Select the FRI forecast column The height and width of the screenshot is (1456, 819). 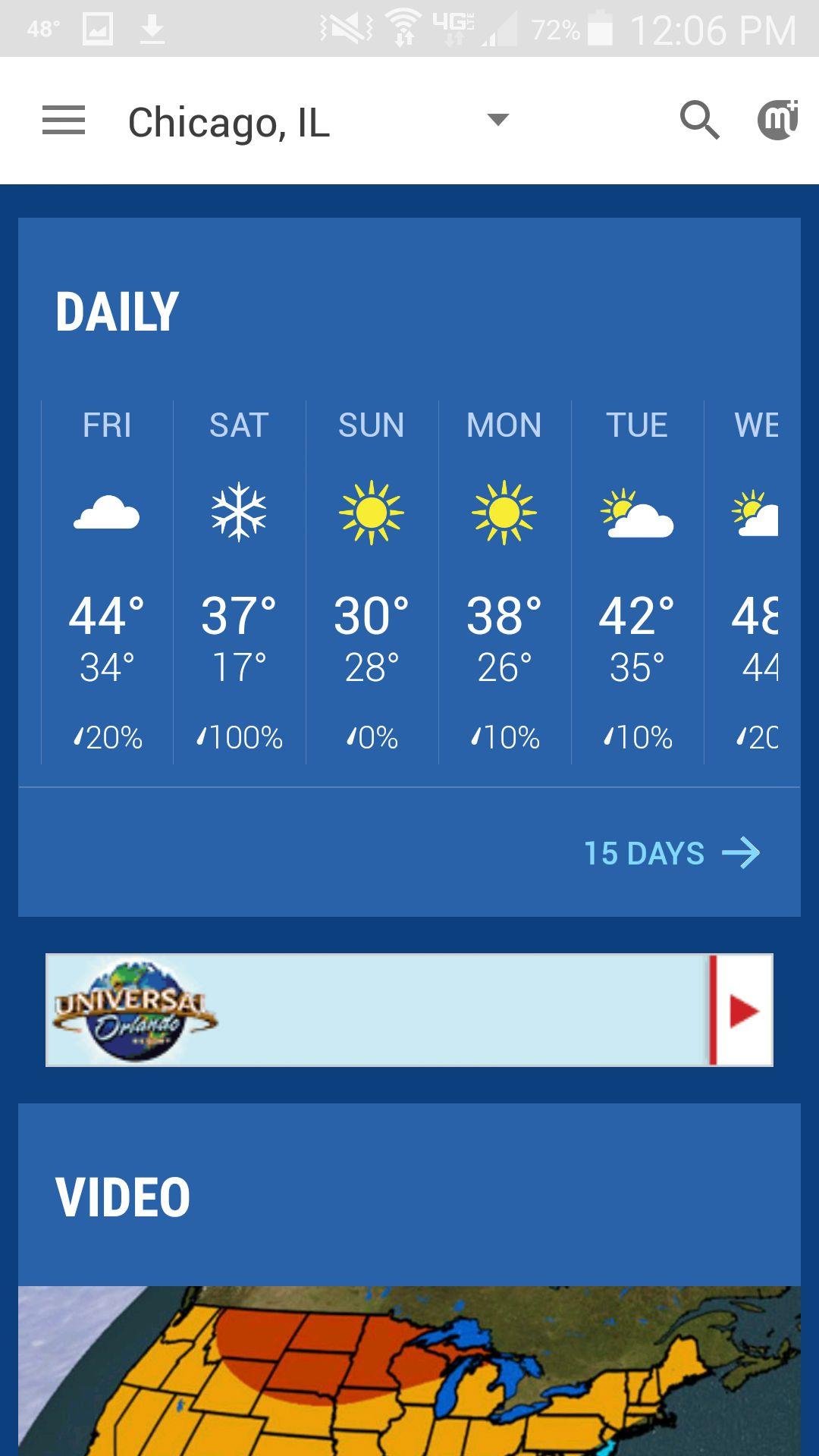click(106, 576)
